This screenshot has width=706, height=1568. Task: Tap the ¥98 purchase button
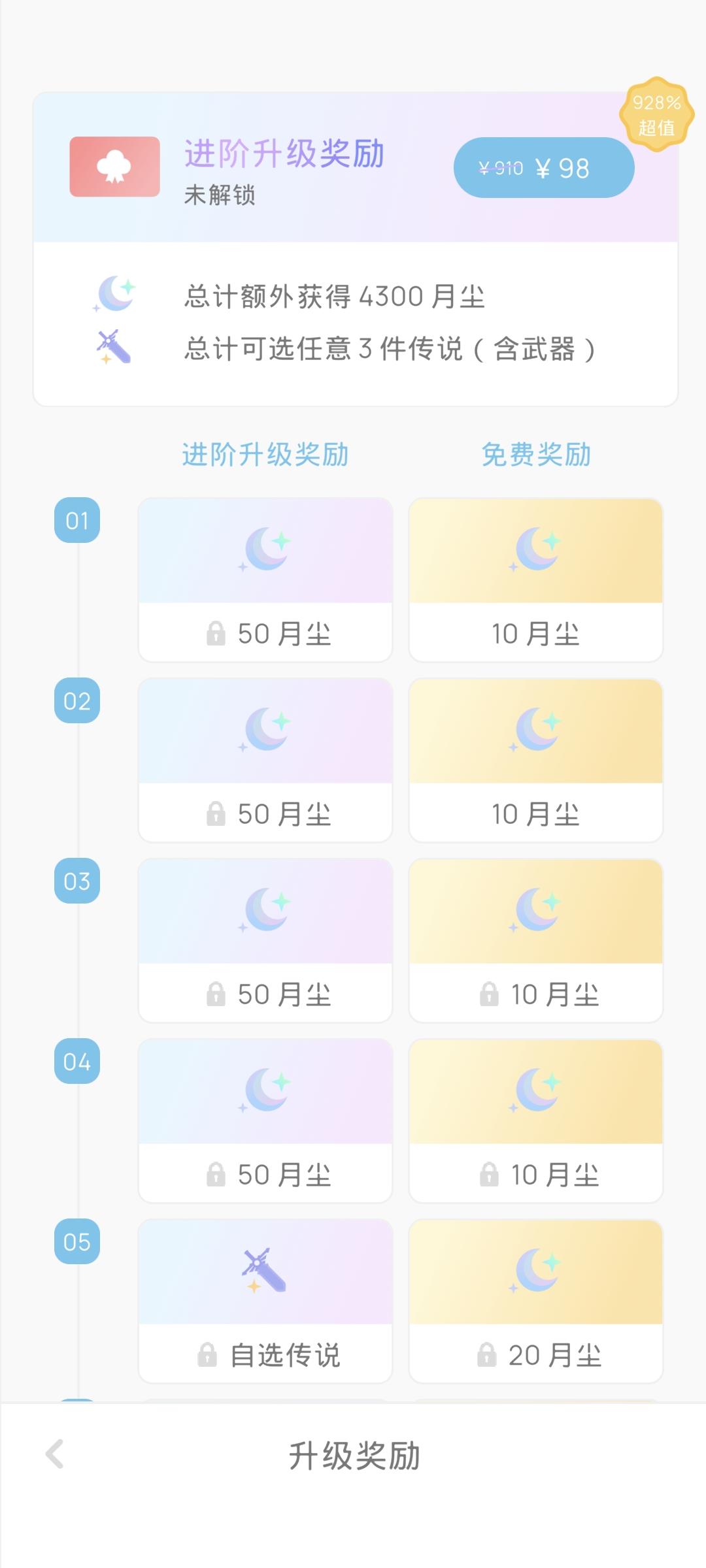pos(544,167)
